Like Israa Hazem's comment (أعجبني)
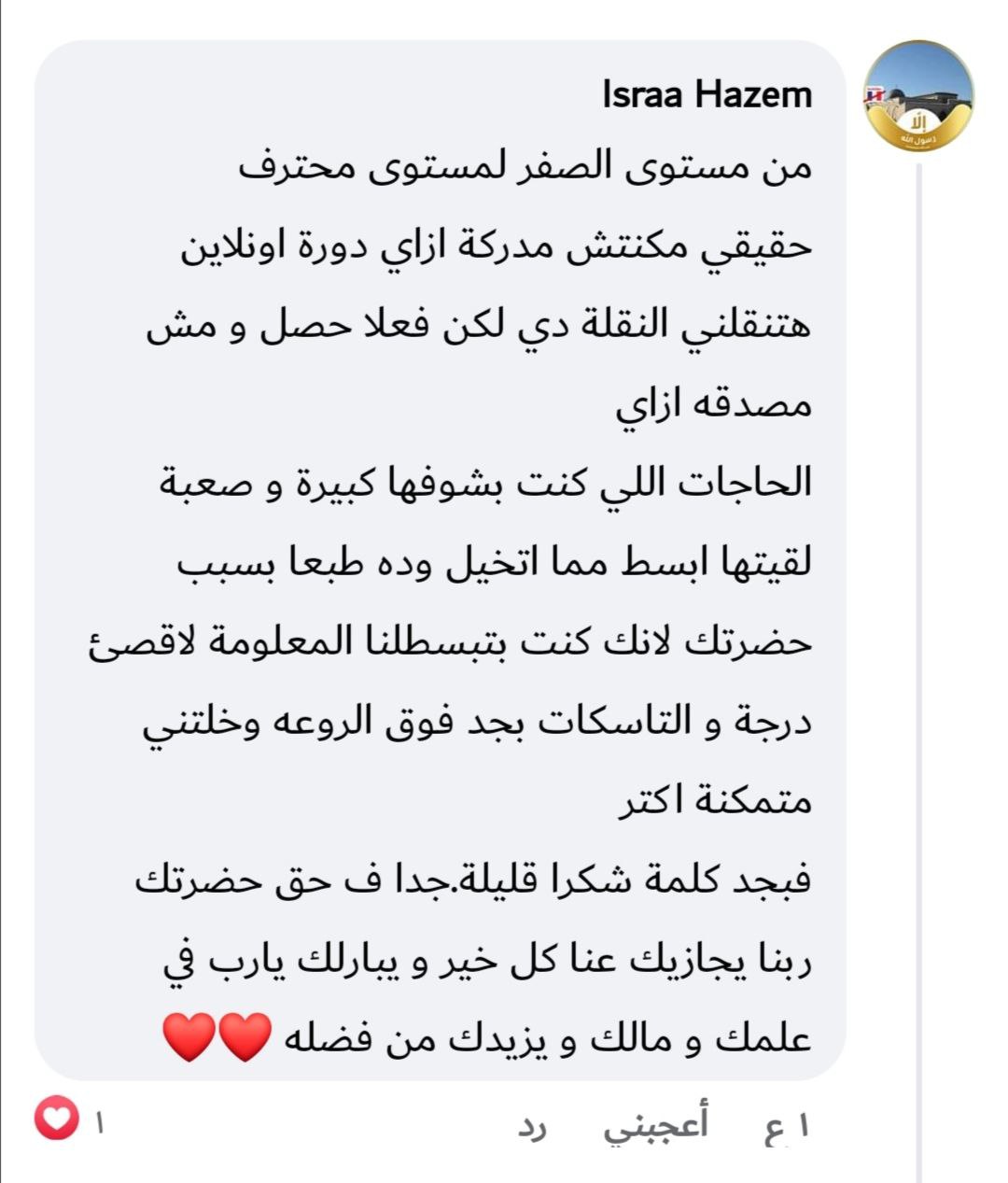 pos(658,1124)
